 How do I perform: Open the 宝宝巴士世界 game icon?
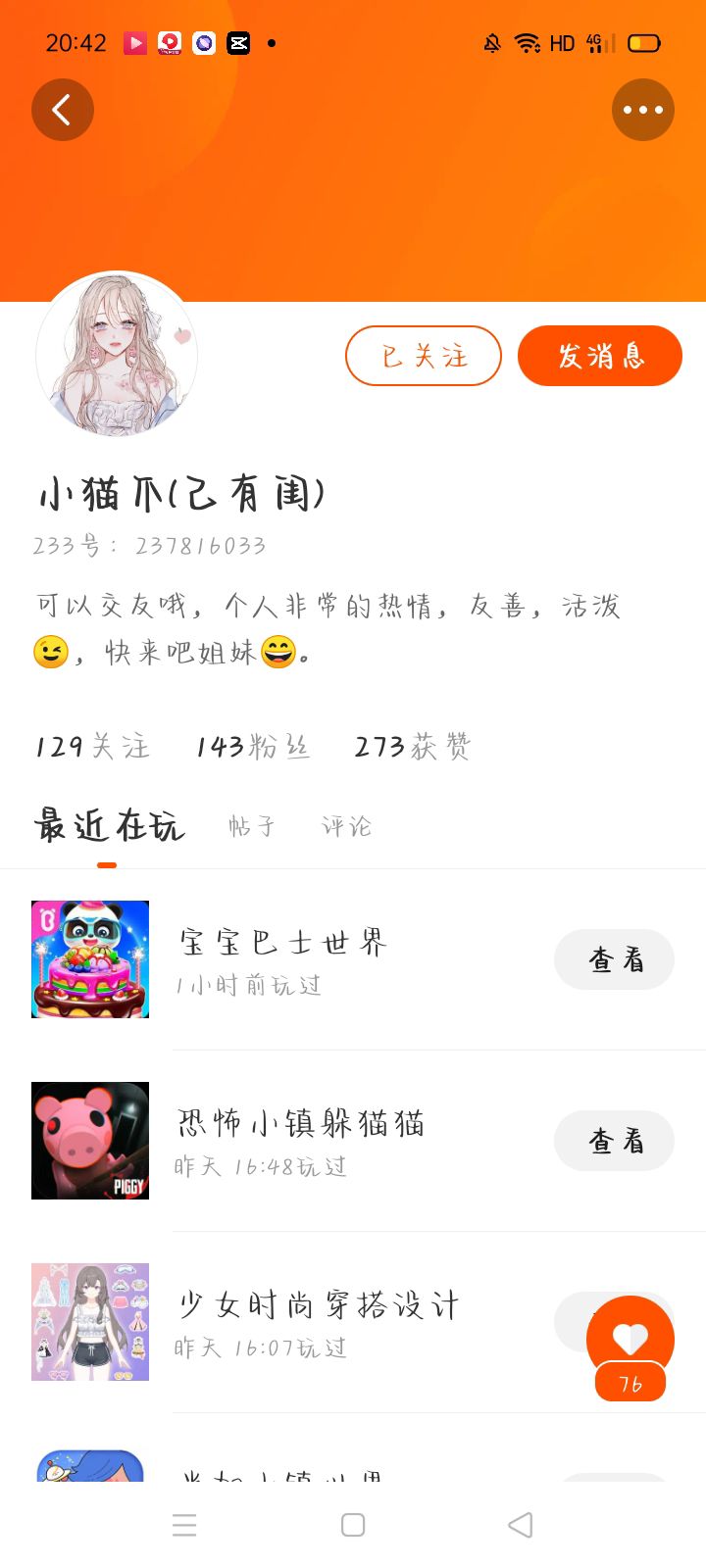click(x=90, y=959)
